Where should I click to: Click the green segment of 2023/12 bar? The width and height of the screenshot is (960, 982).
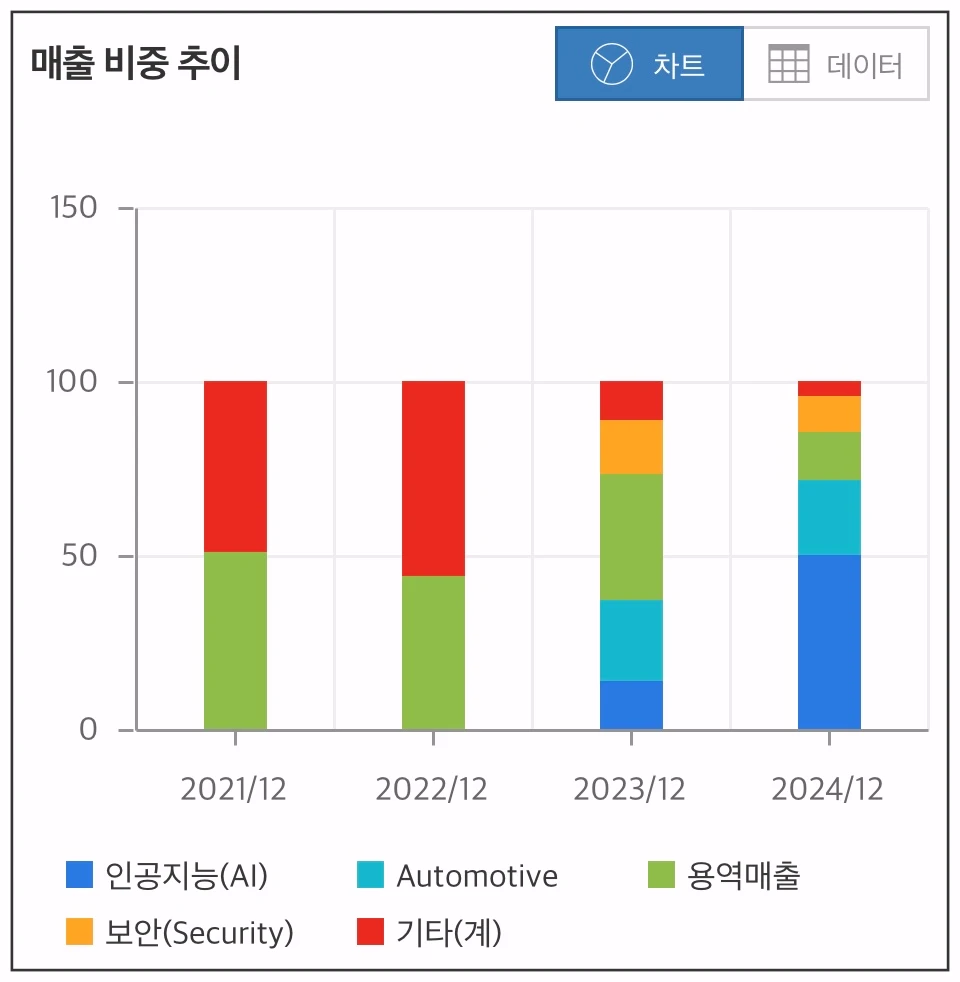pos(630,535)
